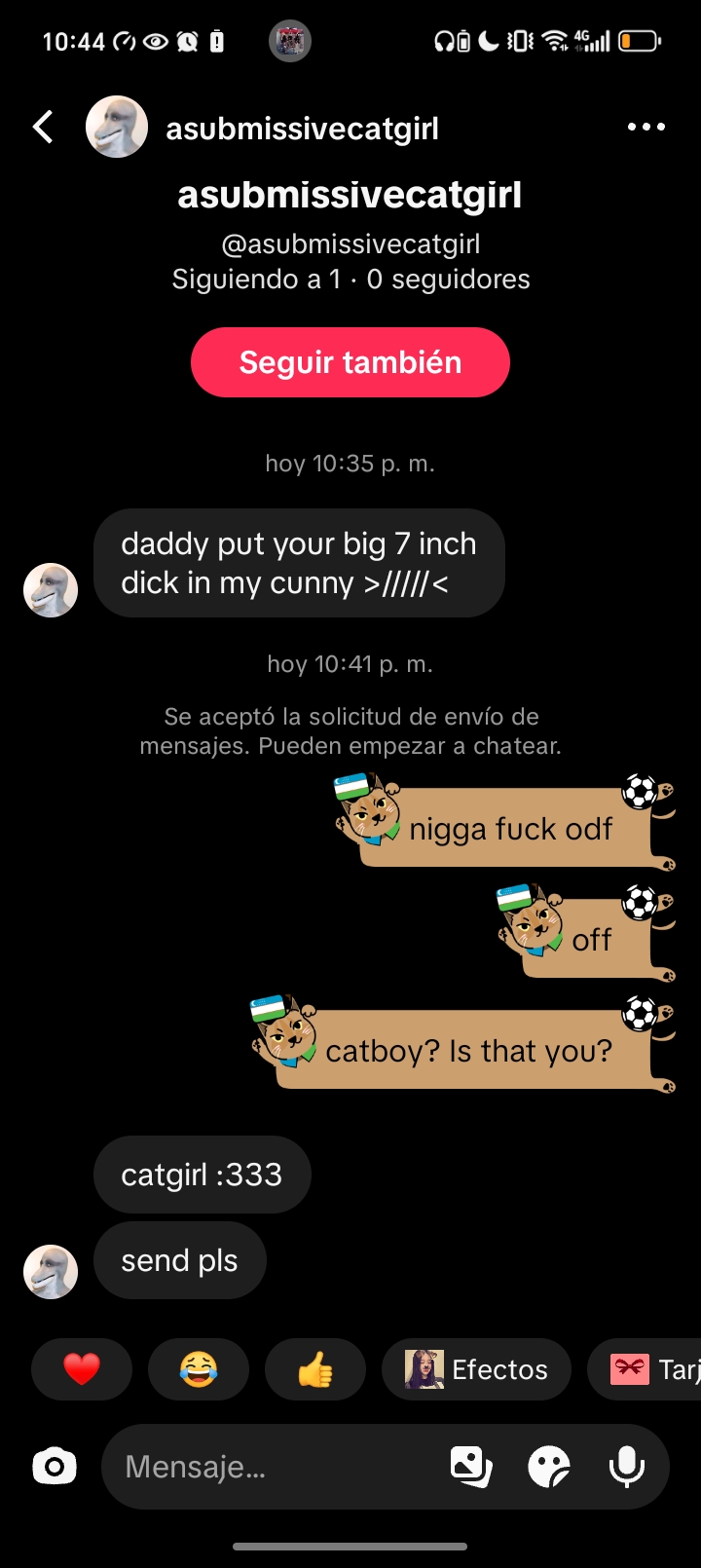This screenshot has width=701, height=1568.
Task: Open the Efectos chip
Action: [476, 1369]
